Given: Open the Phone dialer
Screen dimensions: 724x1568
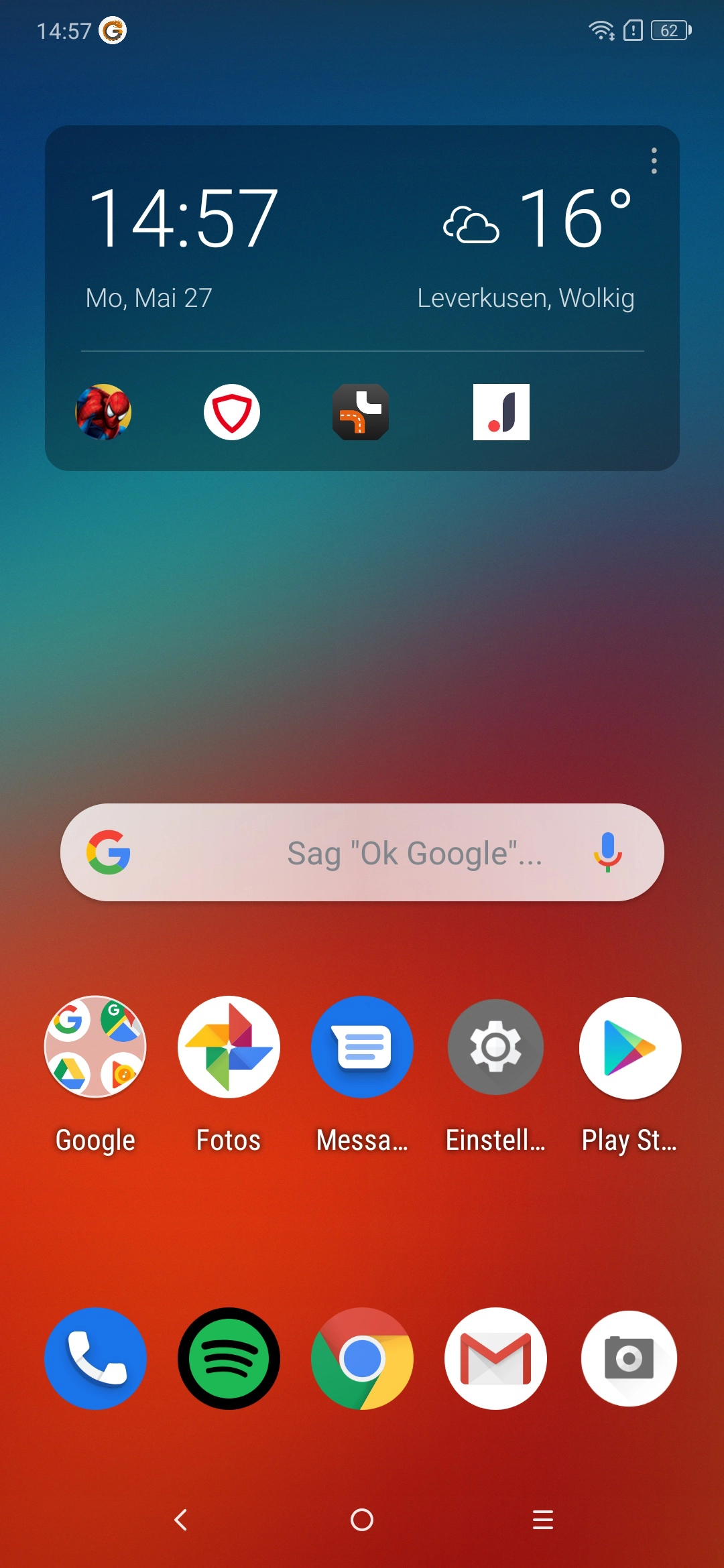Looking at the screenshot, I should pyautogui.click(x=95, y=1358).
